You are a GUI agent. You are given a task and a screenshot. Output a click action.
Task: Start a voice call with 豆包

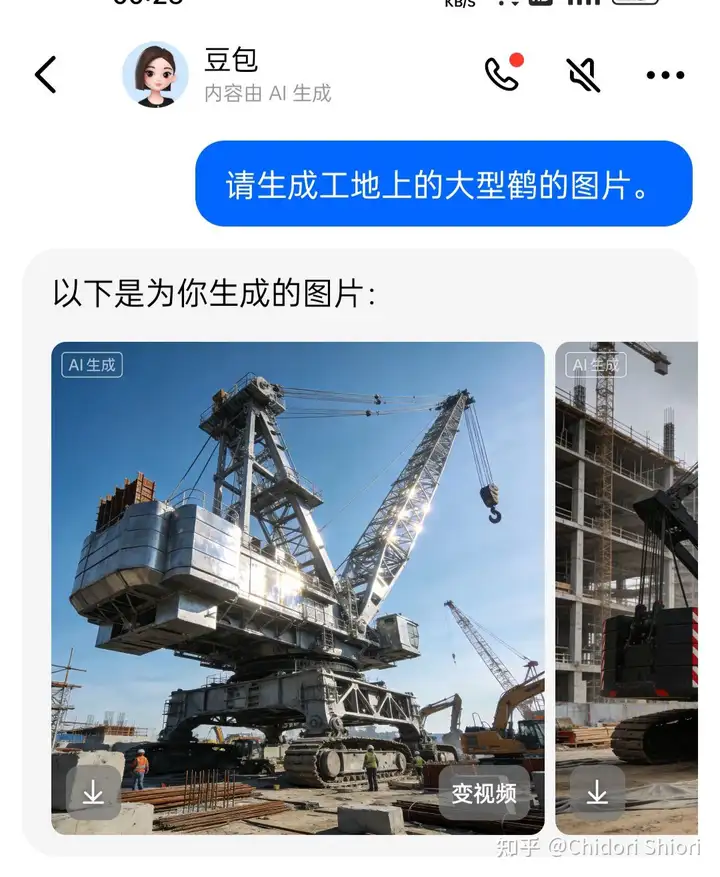[502, 74]
